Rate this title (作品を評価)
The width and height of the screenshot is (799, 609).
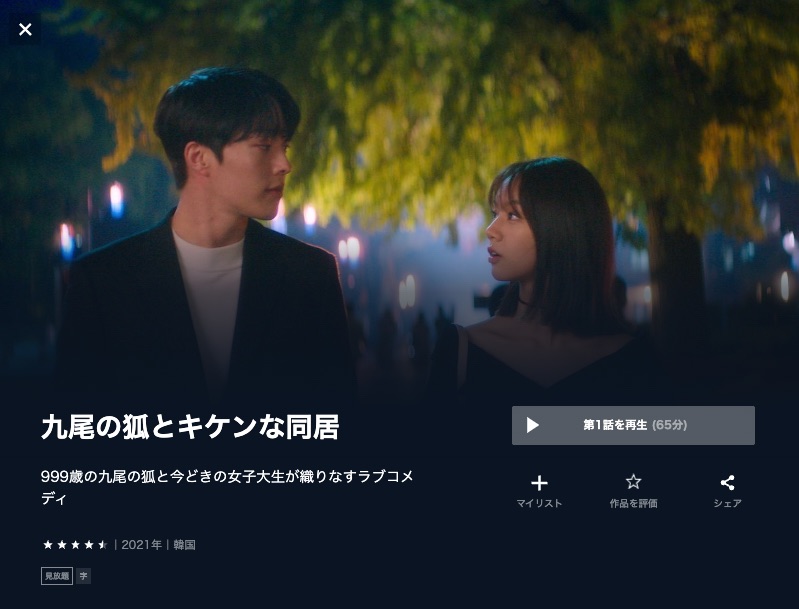(633, 490)
